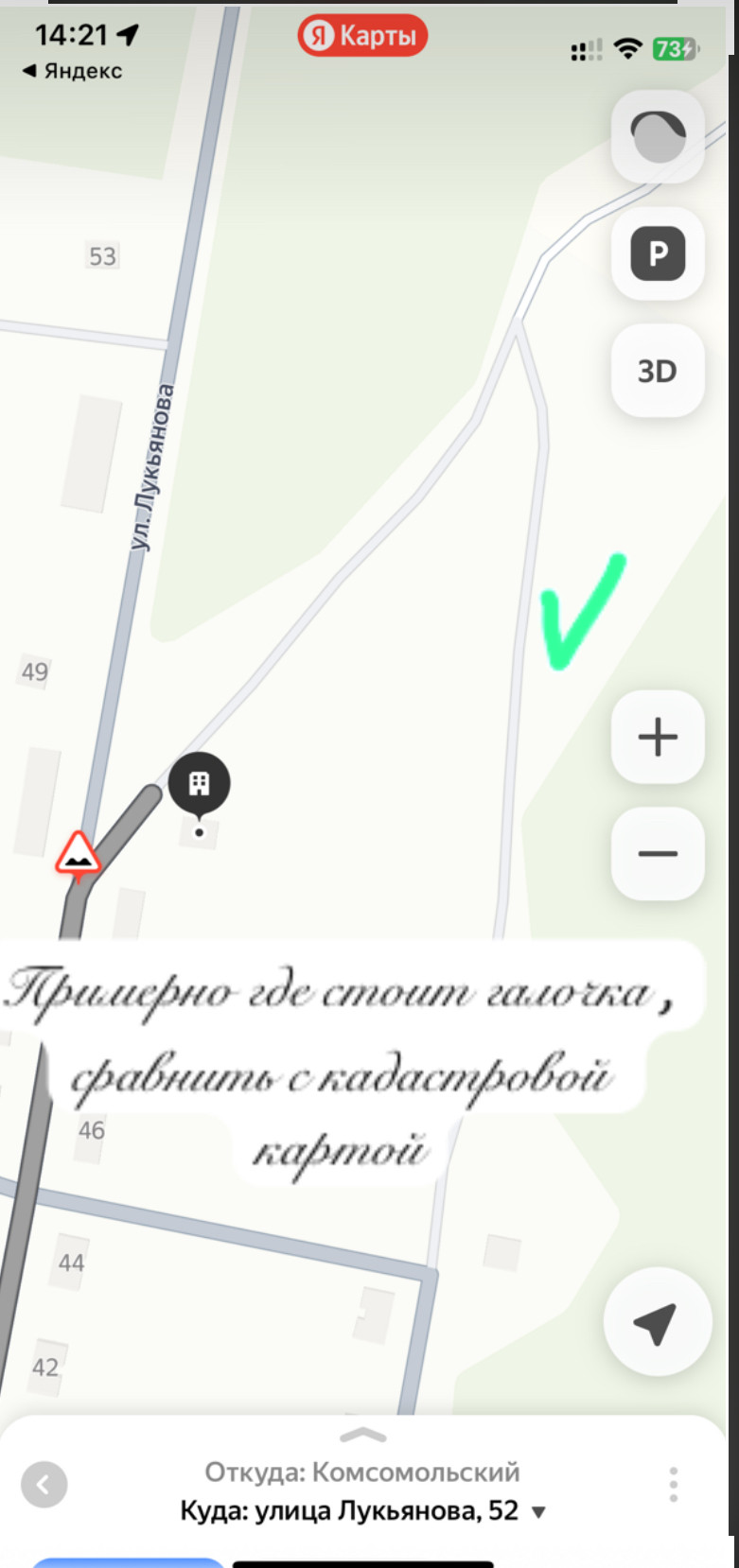The height and width of the screenshot is (1568, 739).
Task: Change destination улица Лукьянова, 52
Action: pyautogui.click(x=363, y=1510)
